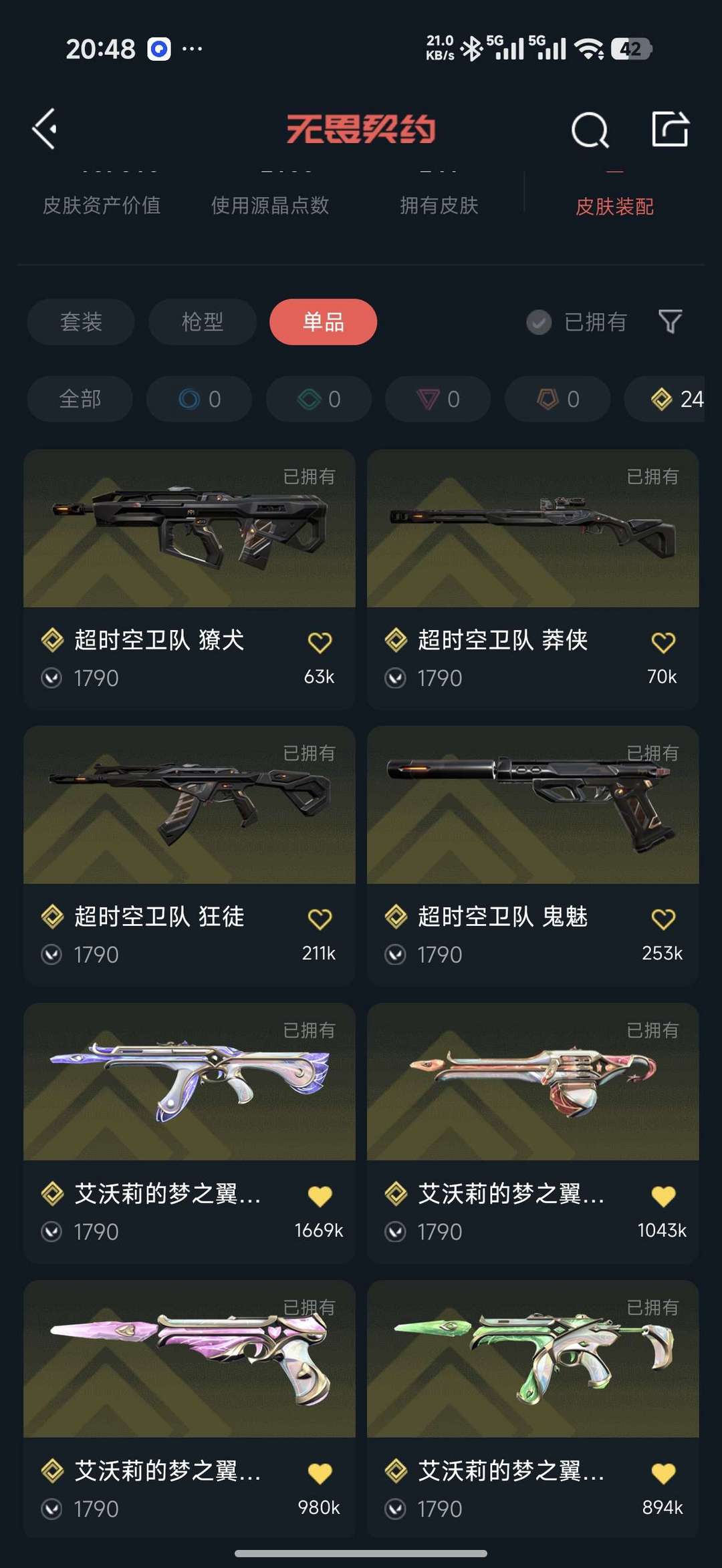
Task: Open the filter funnel icon
Action: (670, 322)
